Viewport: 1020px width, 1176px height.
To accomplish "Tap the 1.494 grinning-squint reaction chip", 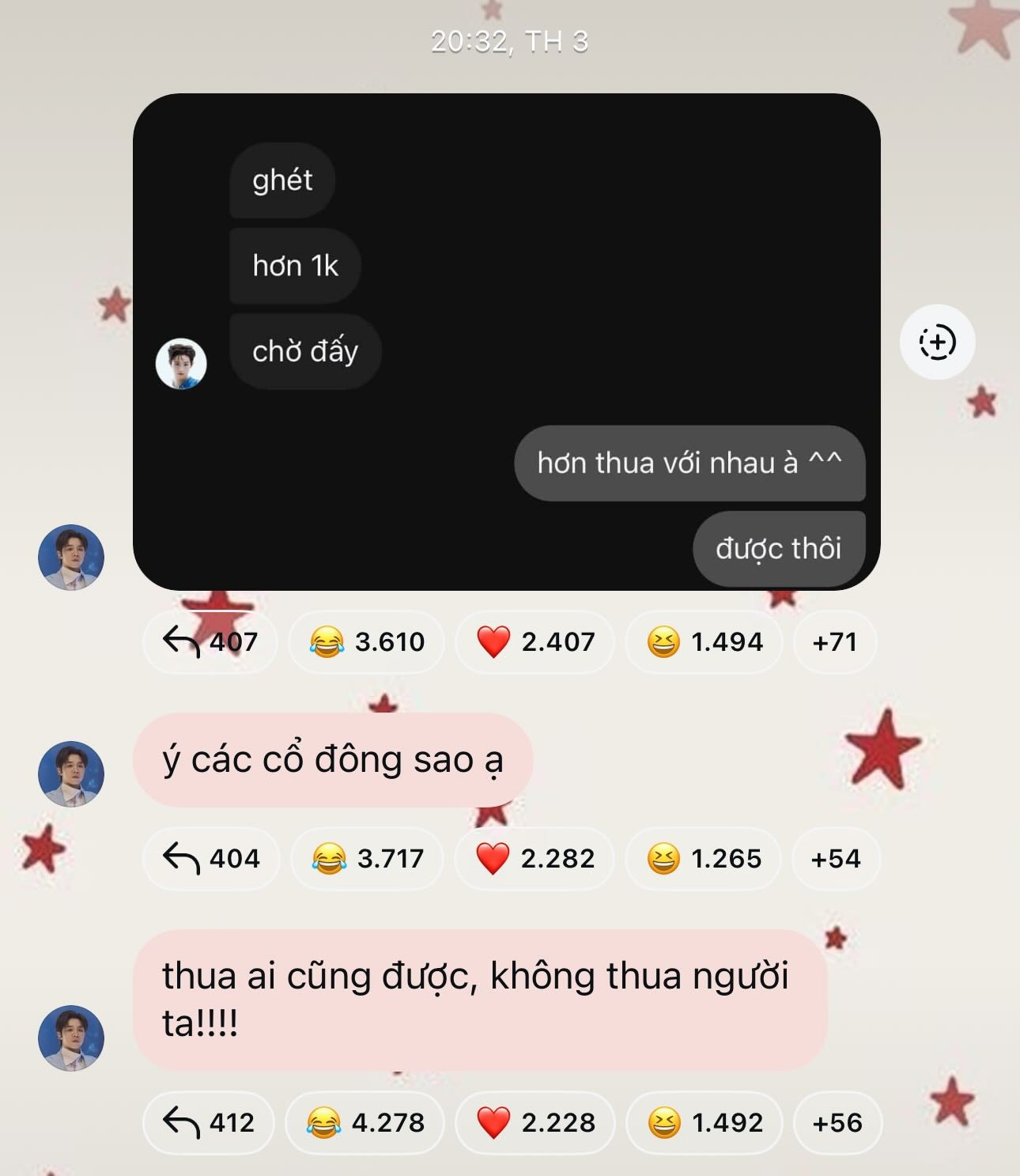I will coord(705,641).
